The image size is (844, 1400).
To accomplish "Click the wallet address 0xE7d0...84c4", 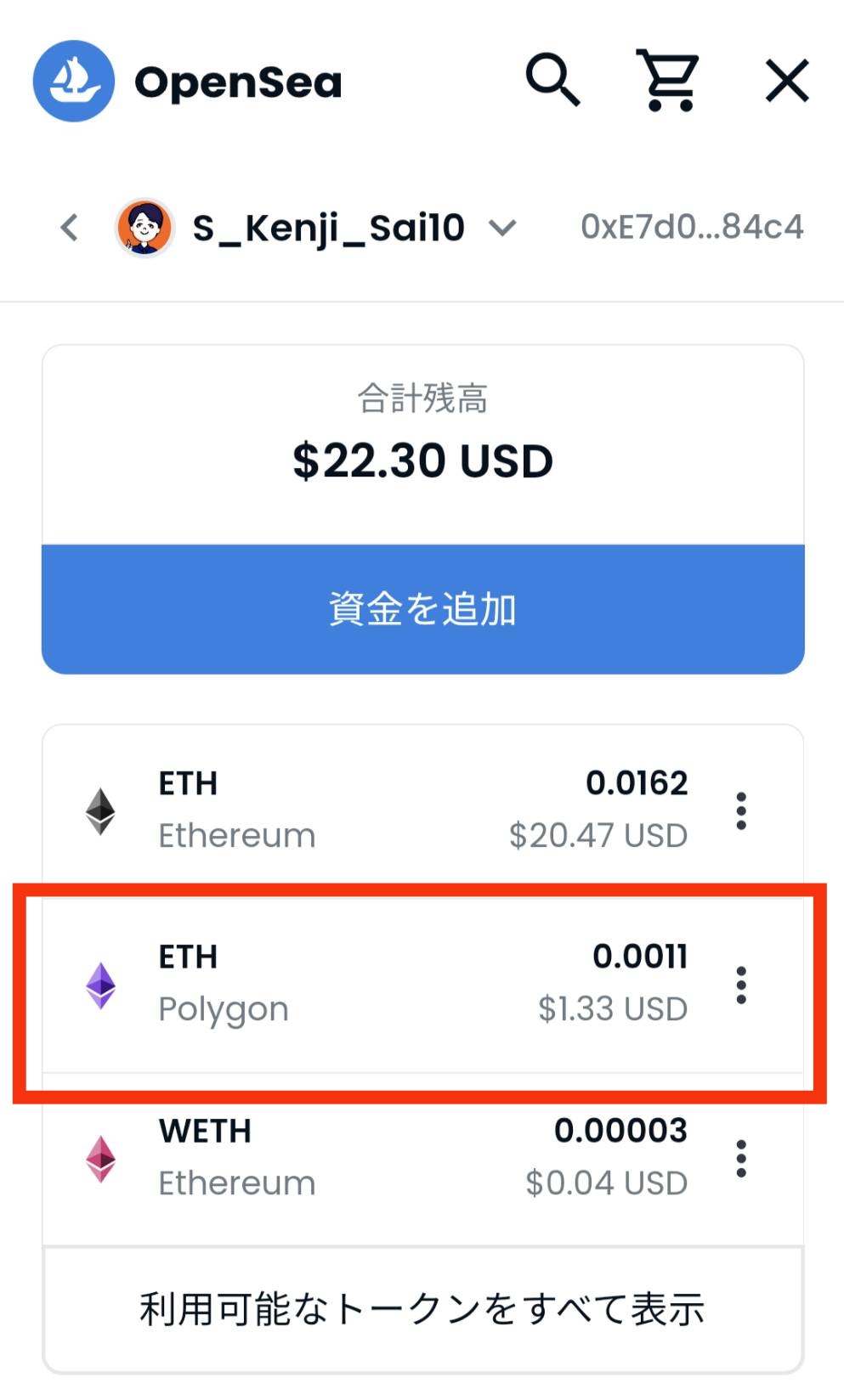I will tap(694, 227).
